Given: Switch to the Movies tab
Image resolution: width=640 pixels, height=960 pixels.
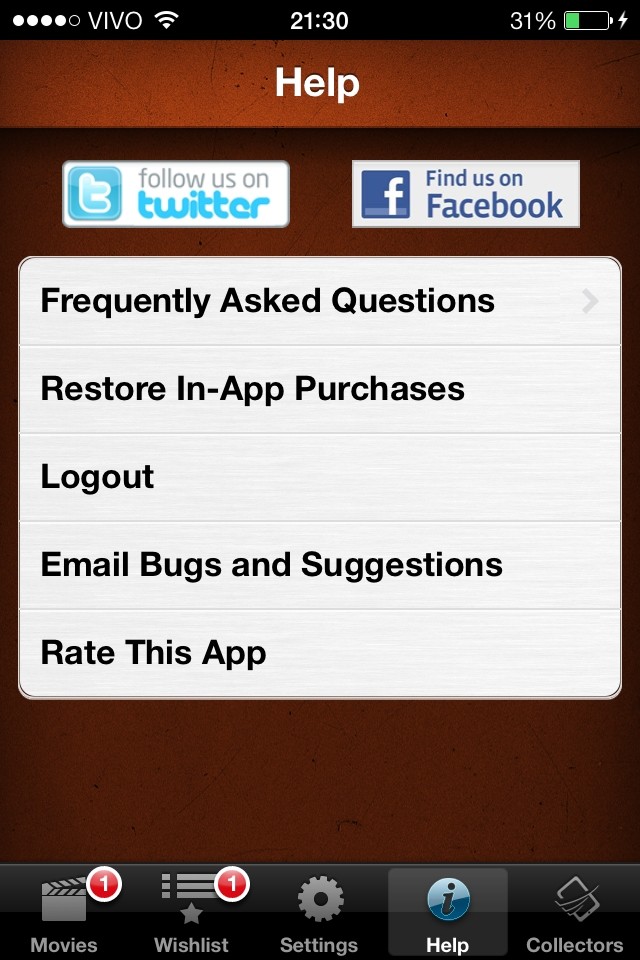Looking at the screenshot, I should 64,912.
